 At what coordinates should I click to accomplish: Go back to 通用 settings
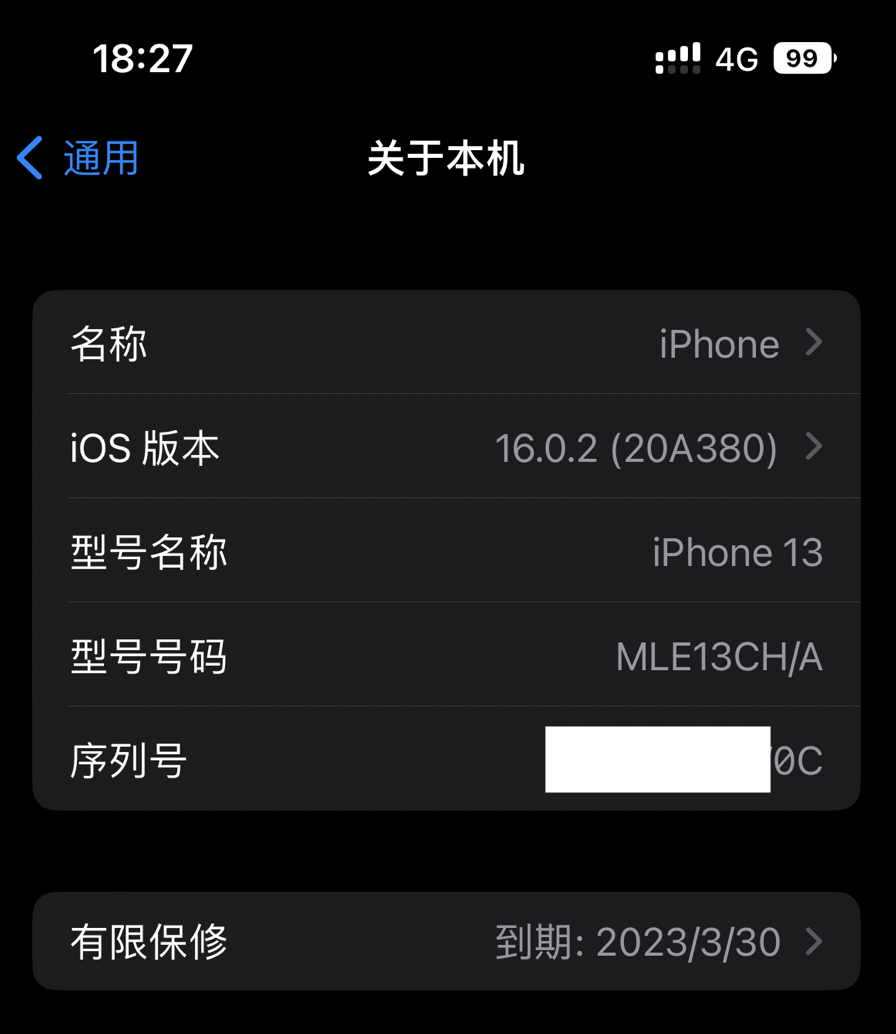[x=80, y=158]
